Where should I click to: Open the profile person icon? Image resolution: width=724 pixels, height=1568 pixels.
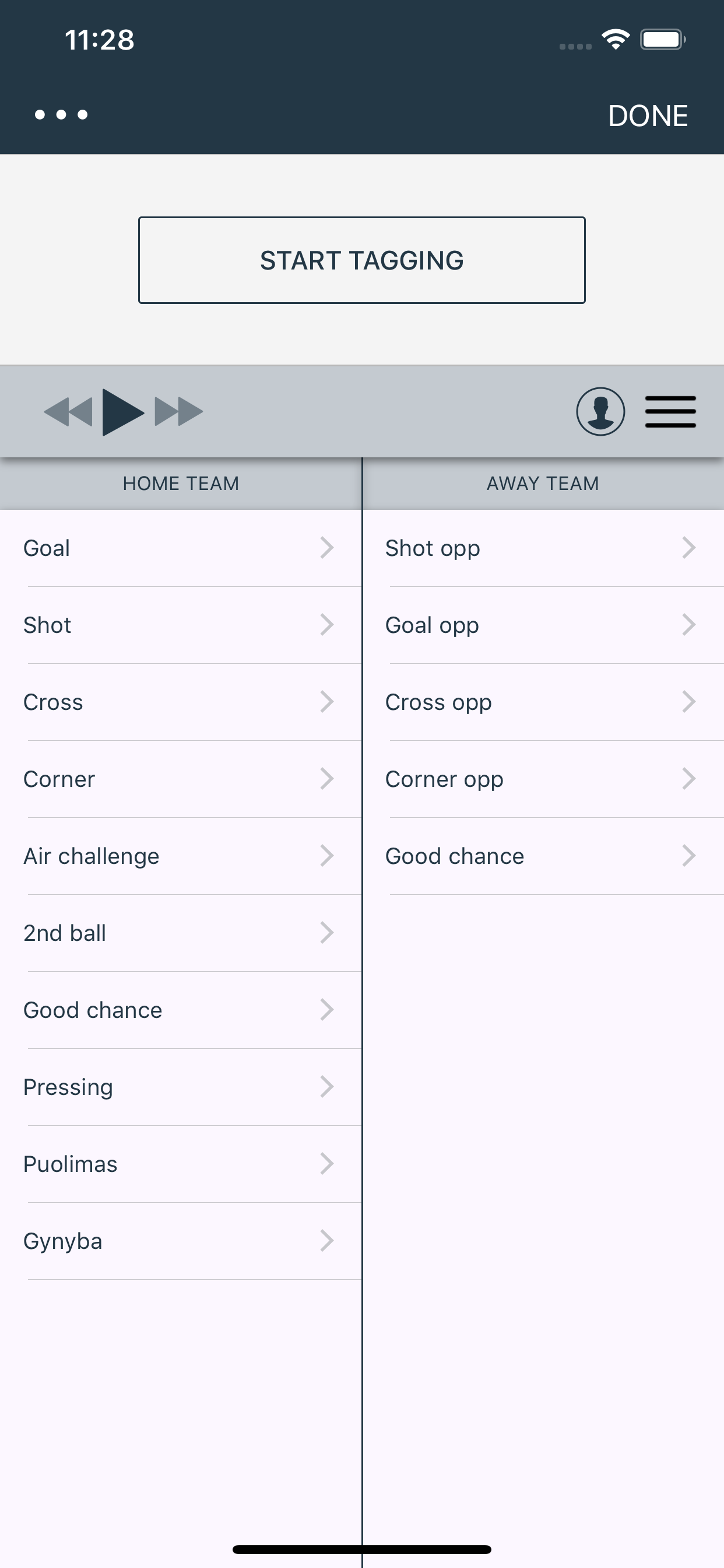600,411
